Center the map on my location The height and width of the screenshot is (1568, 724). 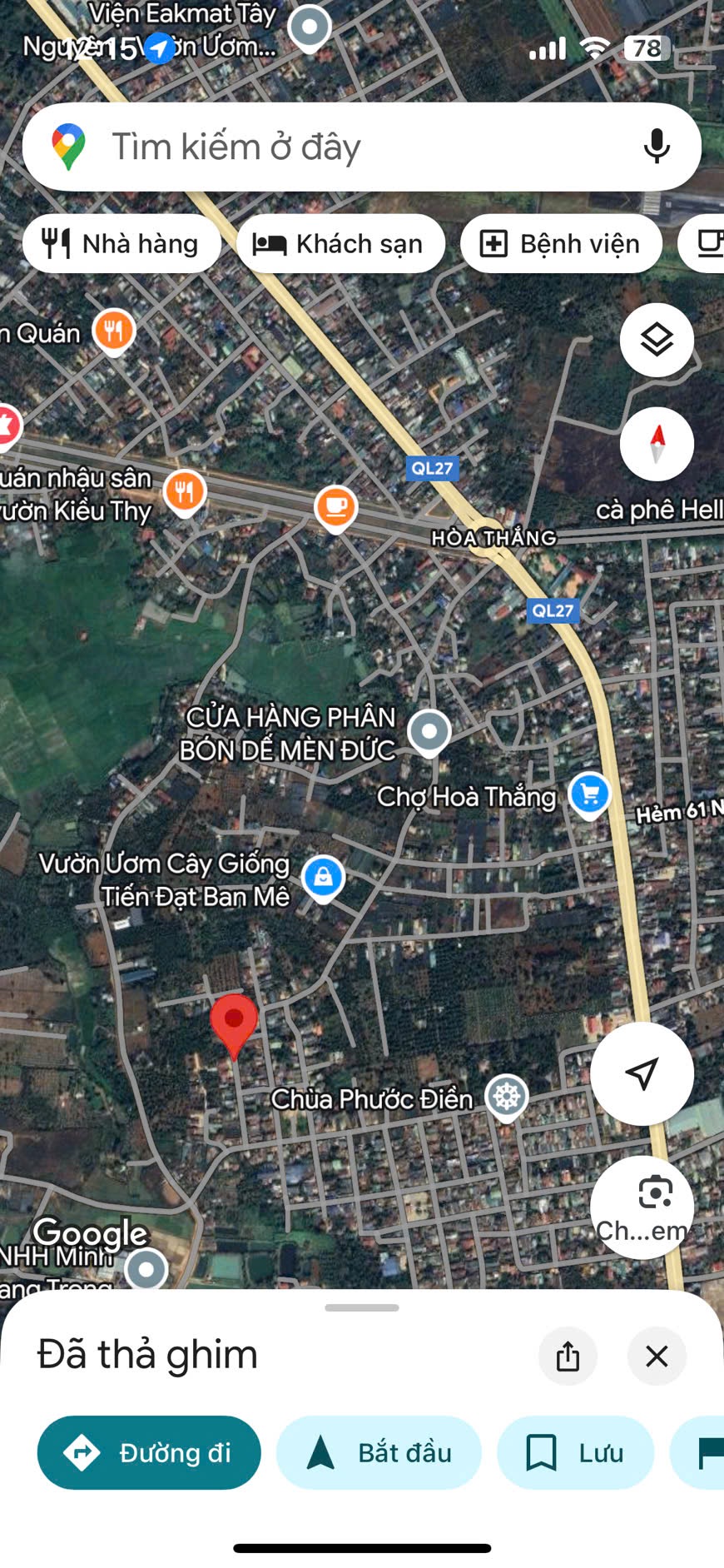click(x=642, y=1073)
